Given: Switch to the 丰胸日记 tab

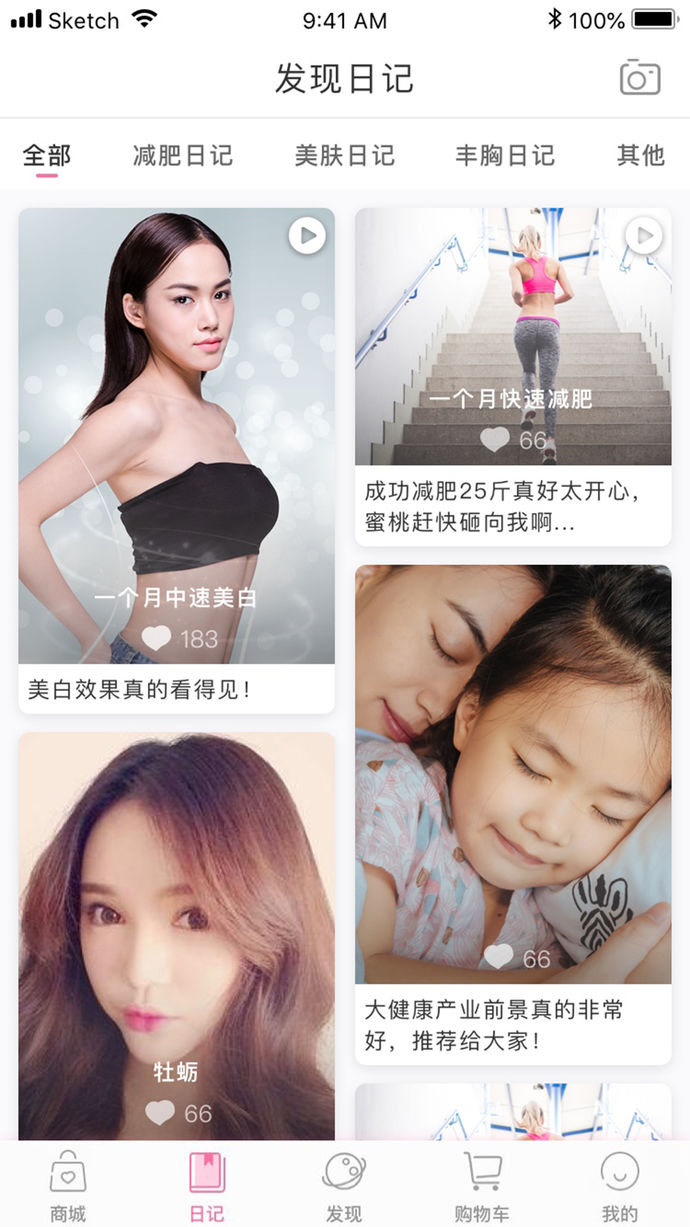Looking at the screenshot, I should click(505, 156).
